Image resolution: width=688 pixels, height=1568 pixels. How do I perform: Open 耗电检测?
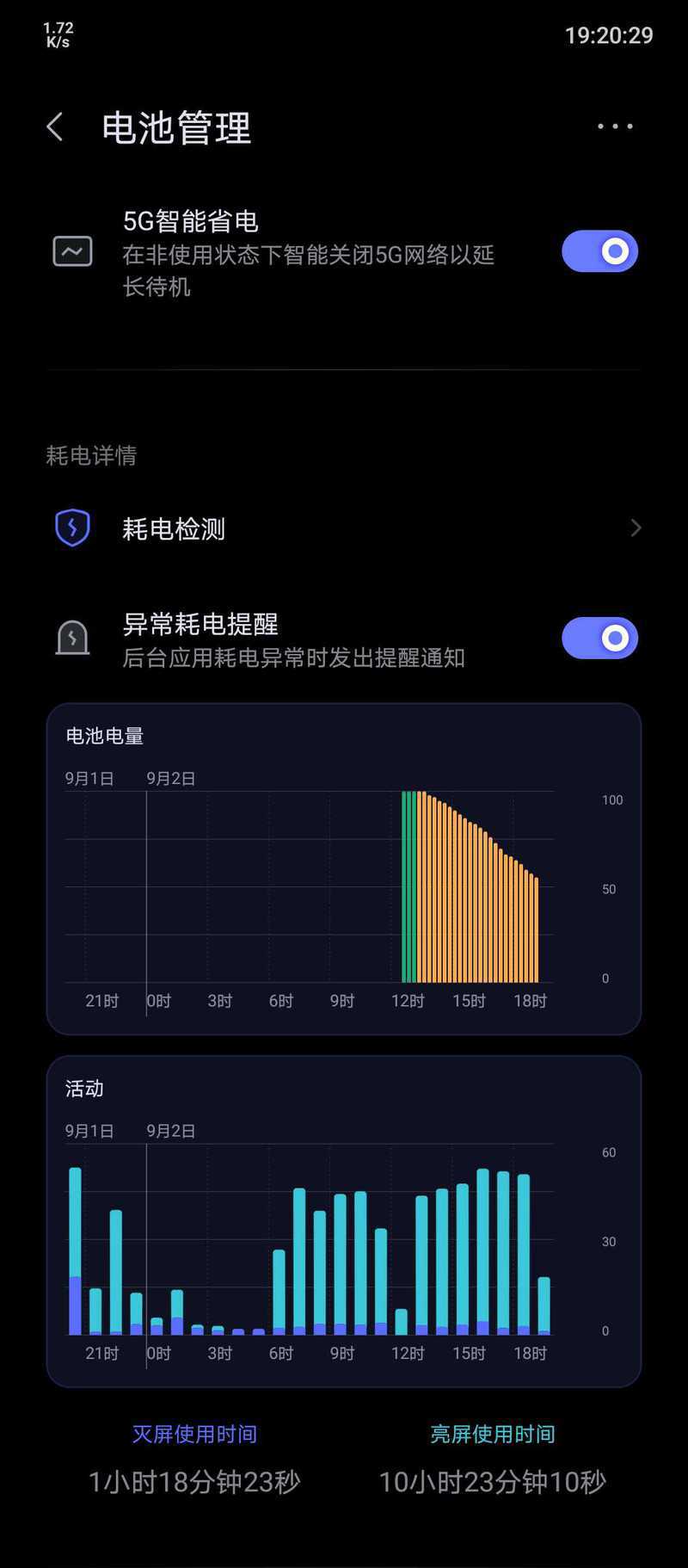[x=344, y=528]
